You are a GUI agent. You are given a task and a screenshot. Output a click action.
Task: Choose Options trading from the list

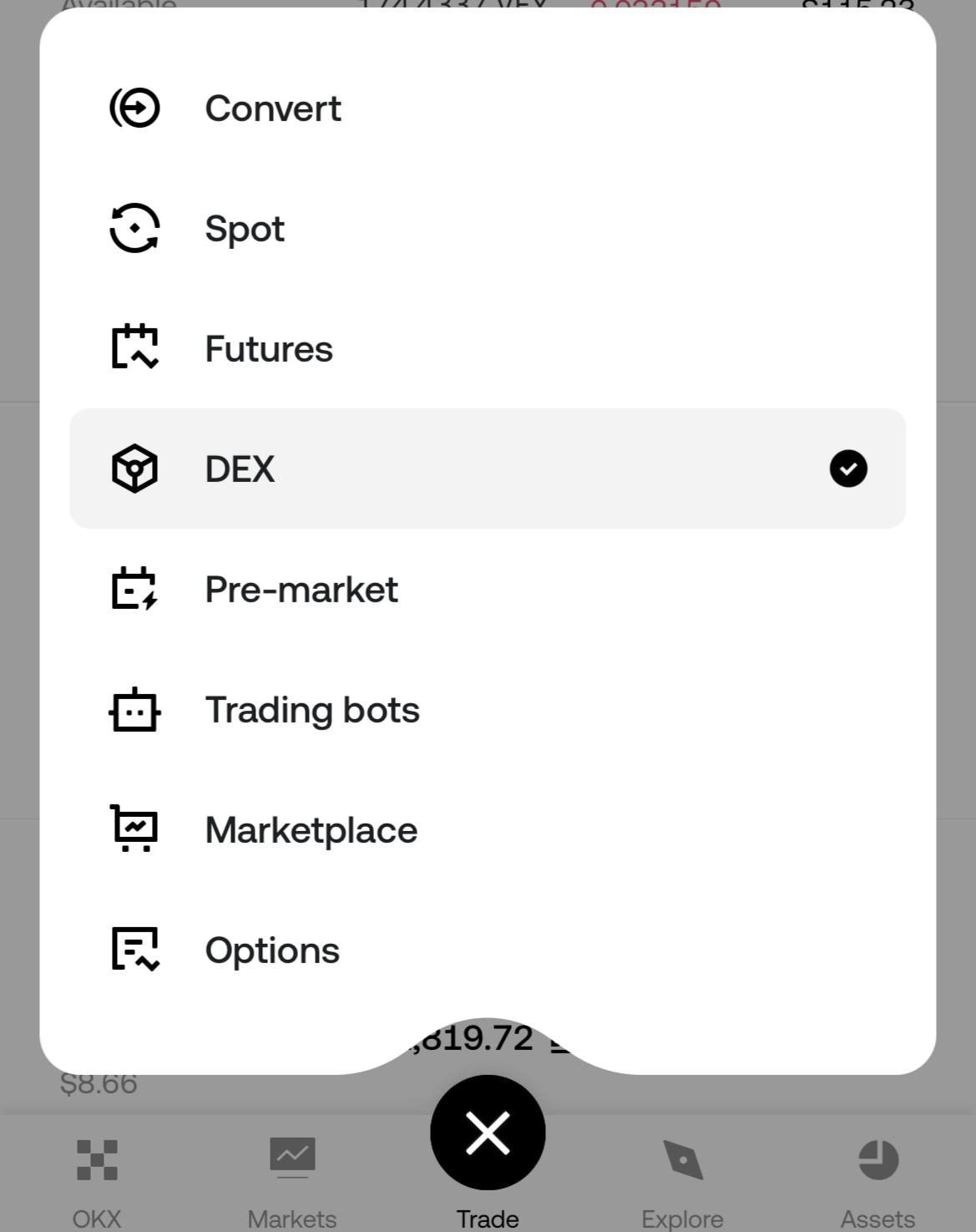click(272, 951)
